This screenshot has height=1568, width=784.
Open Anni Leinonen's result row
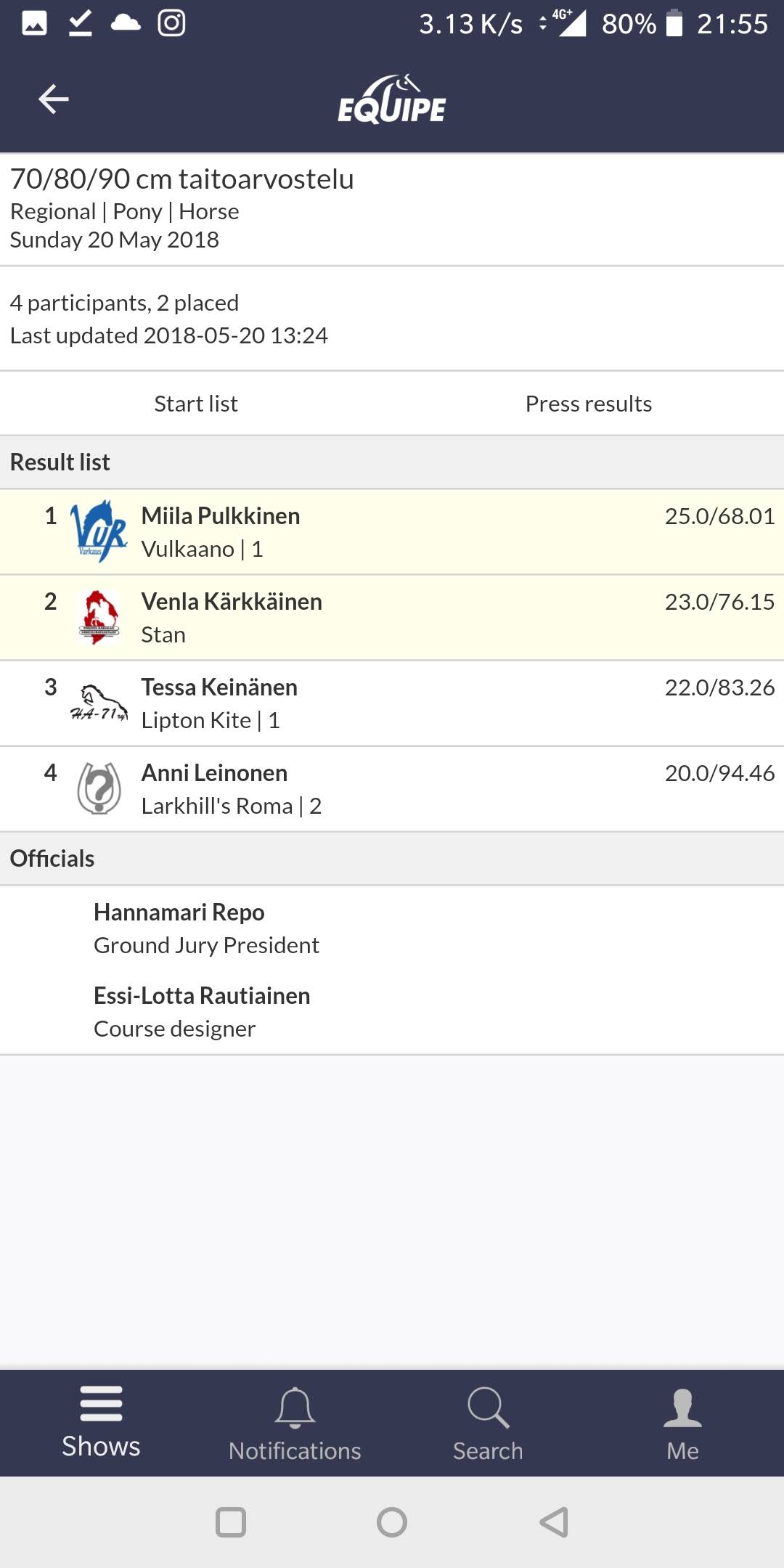[x=392, y=789]
